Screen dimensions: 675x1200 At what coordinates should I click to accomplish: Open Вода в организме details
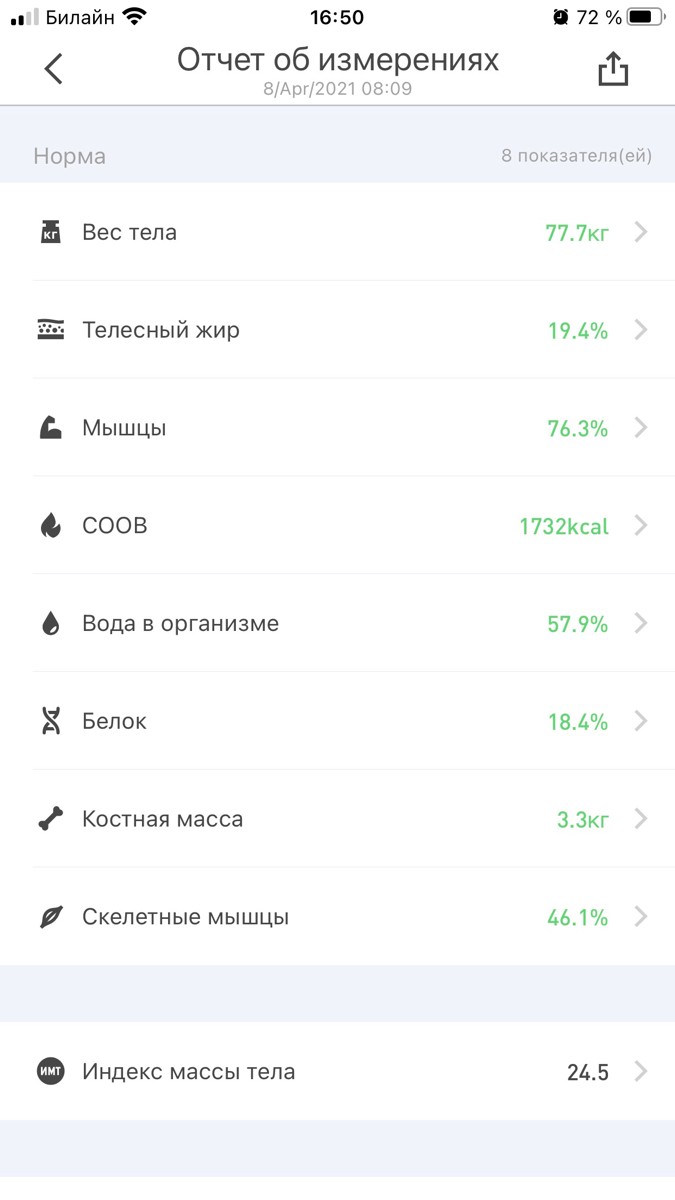[337, 624]
